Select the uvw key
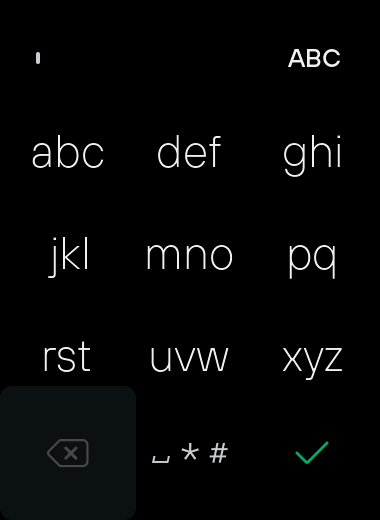Viewport: 380px width, 520px height. point(190,357)
